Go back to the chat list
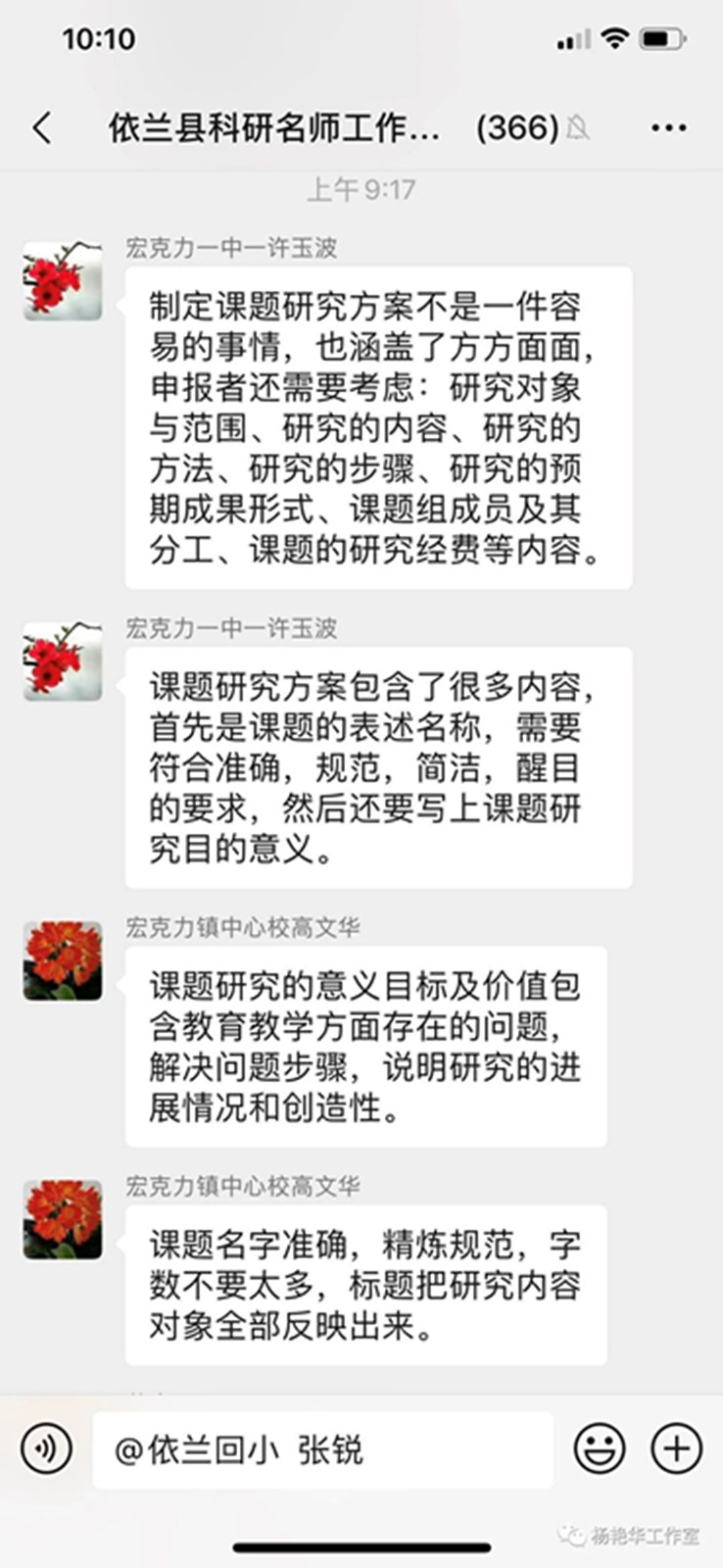 pyautogui.click(x=42, y=127)
